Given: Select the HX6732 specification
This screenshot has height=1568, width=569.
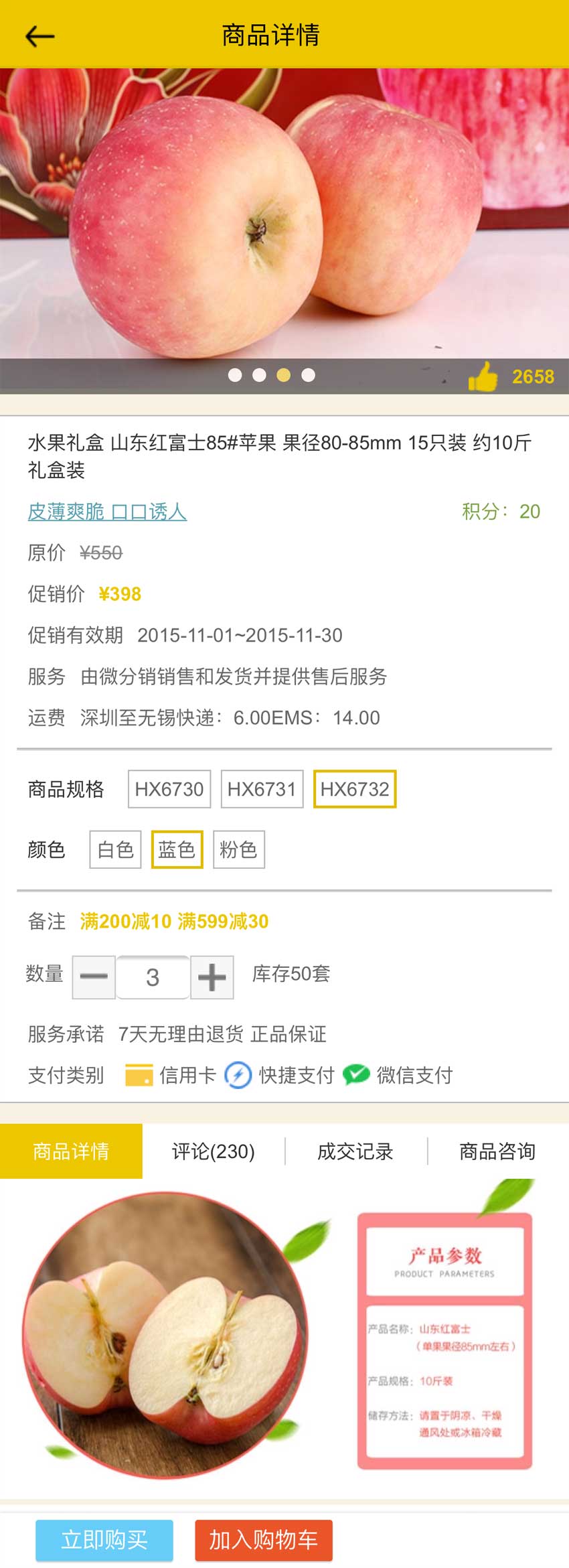Looking at the screenshot, I should click(x=355, y=789).
